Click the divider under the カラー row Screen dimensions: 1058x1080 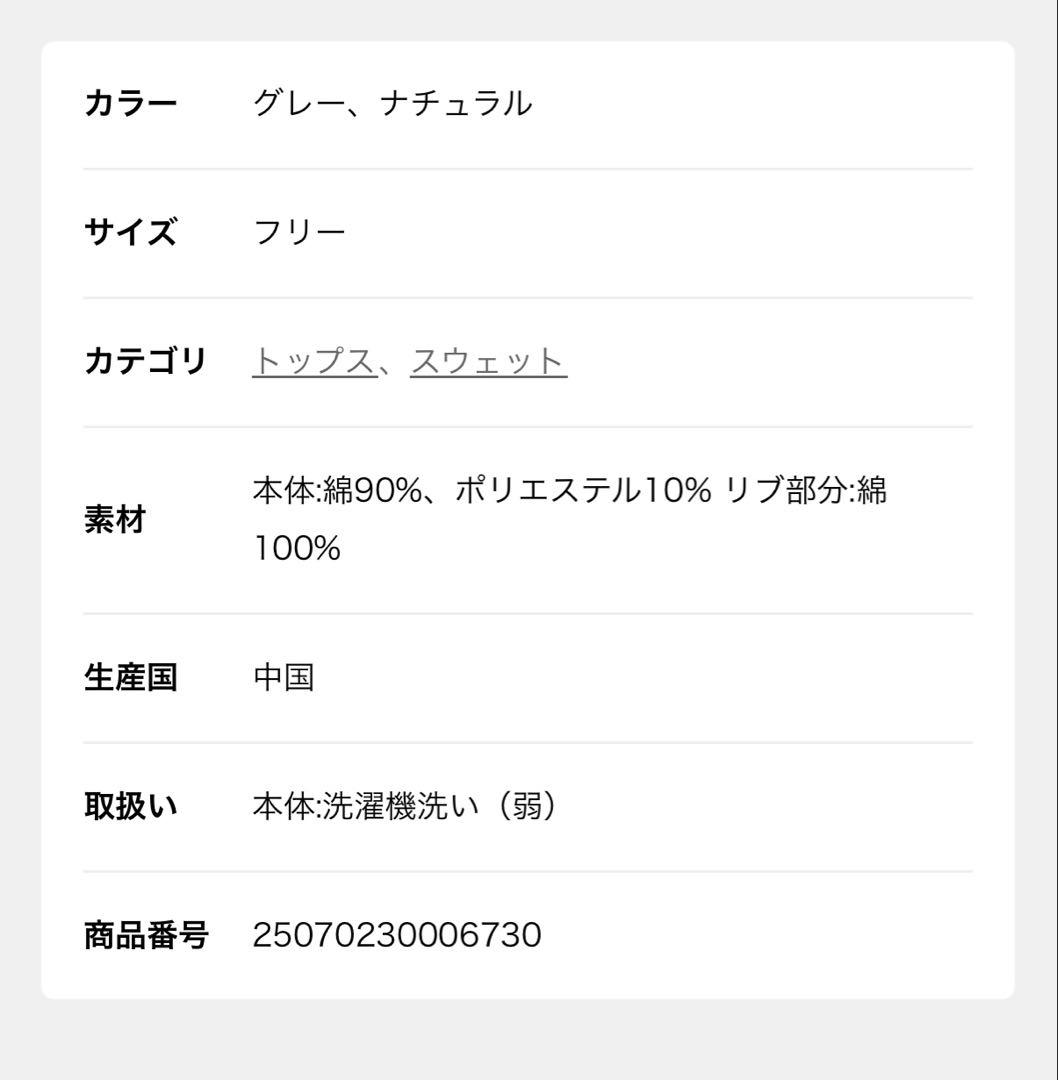pos(528,166)
